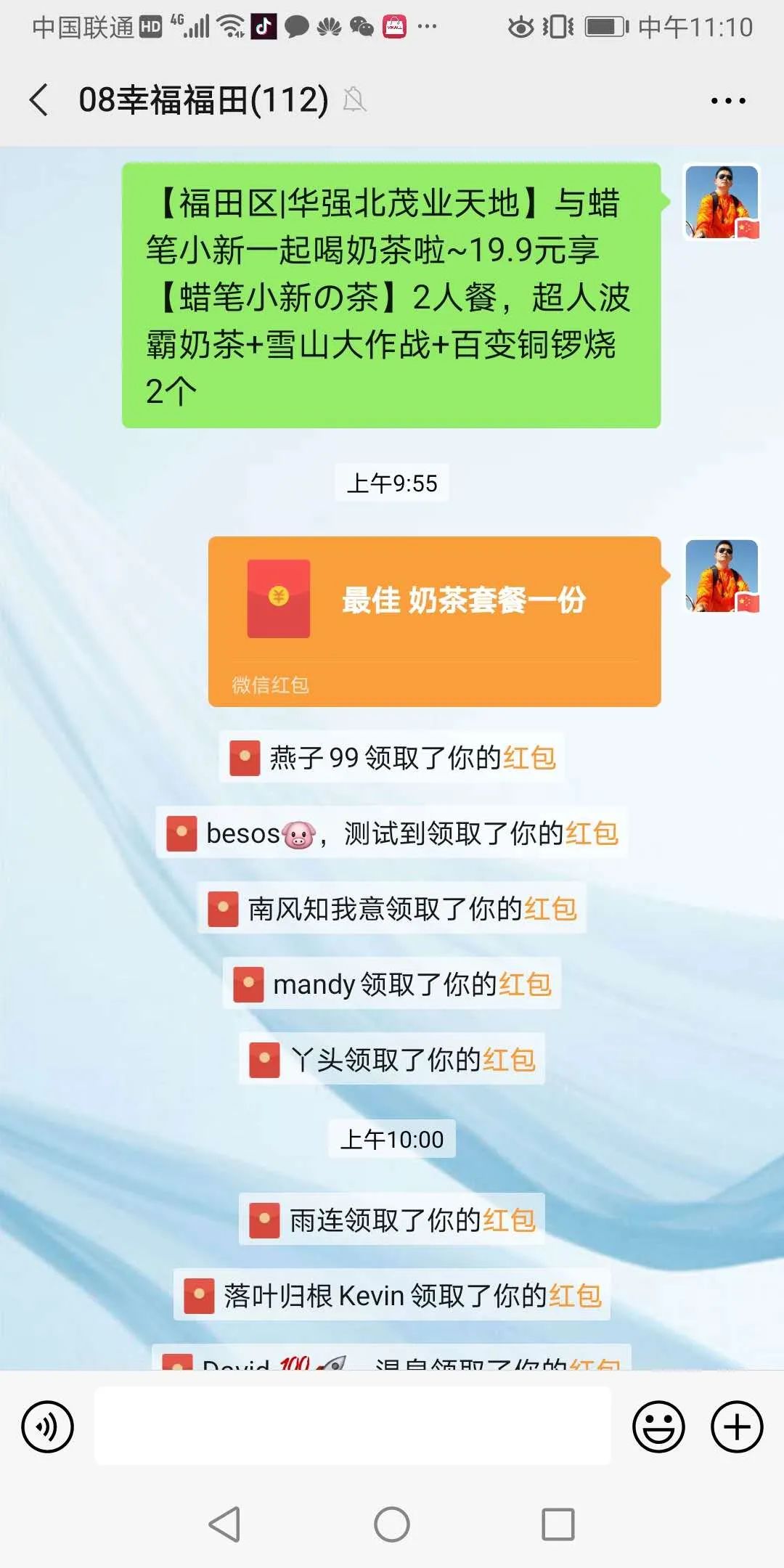This screenshot has width=784, height=1568.
Task: Open the group chat overflow menu
Action: point(727,101)
